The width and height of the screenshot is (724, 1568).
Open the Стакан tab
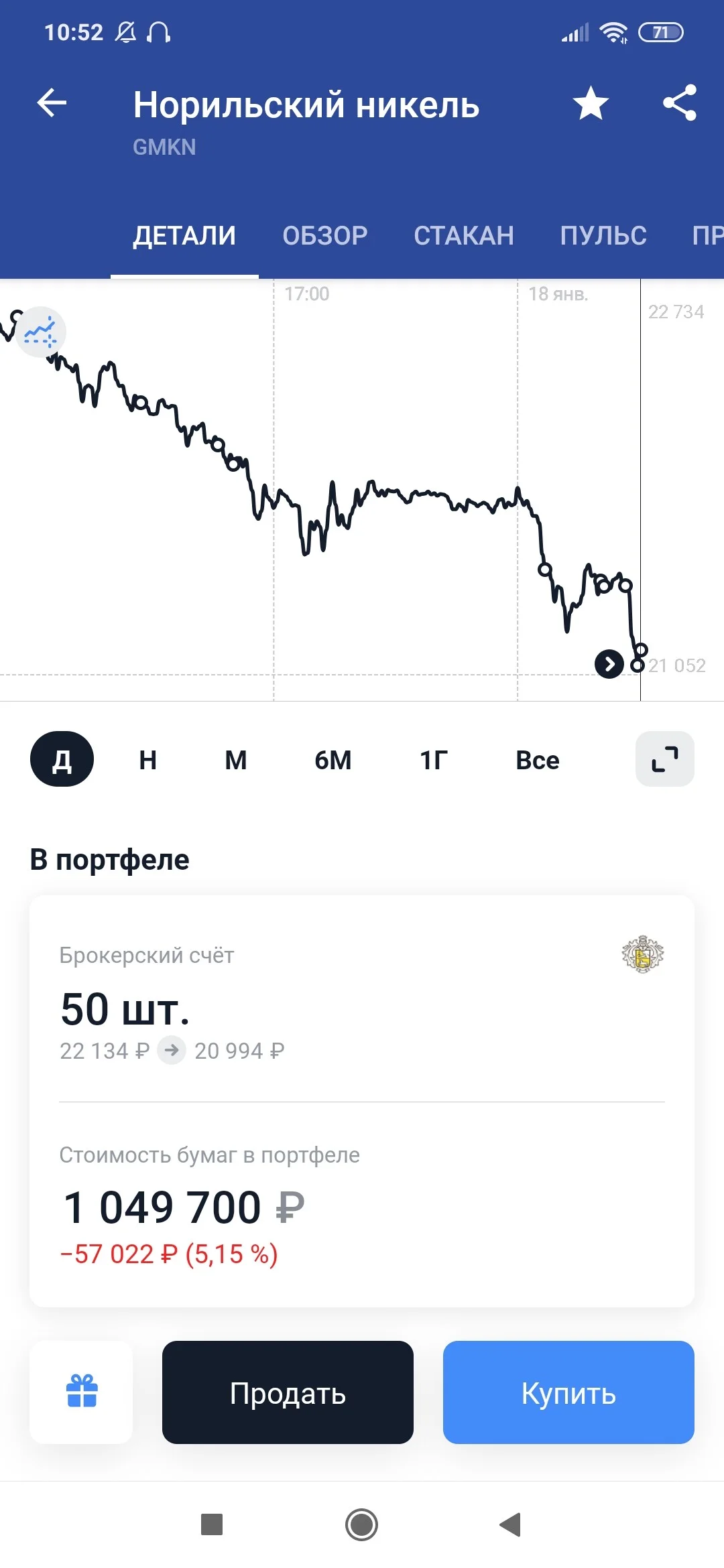coord(464,236)
